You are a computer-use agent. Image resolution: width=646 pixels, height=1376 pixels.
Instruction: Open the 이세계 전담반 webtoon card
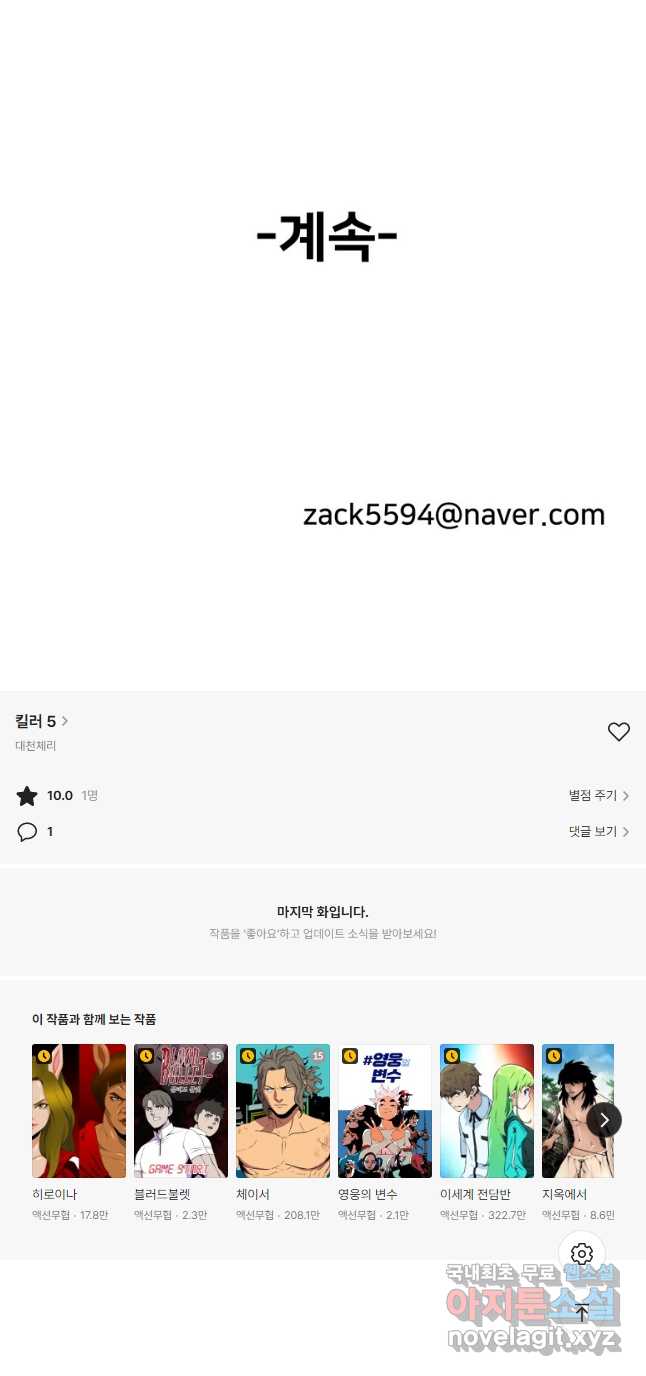[x=487, y=1132]
